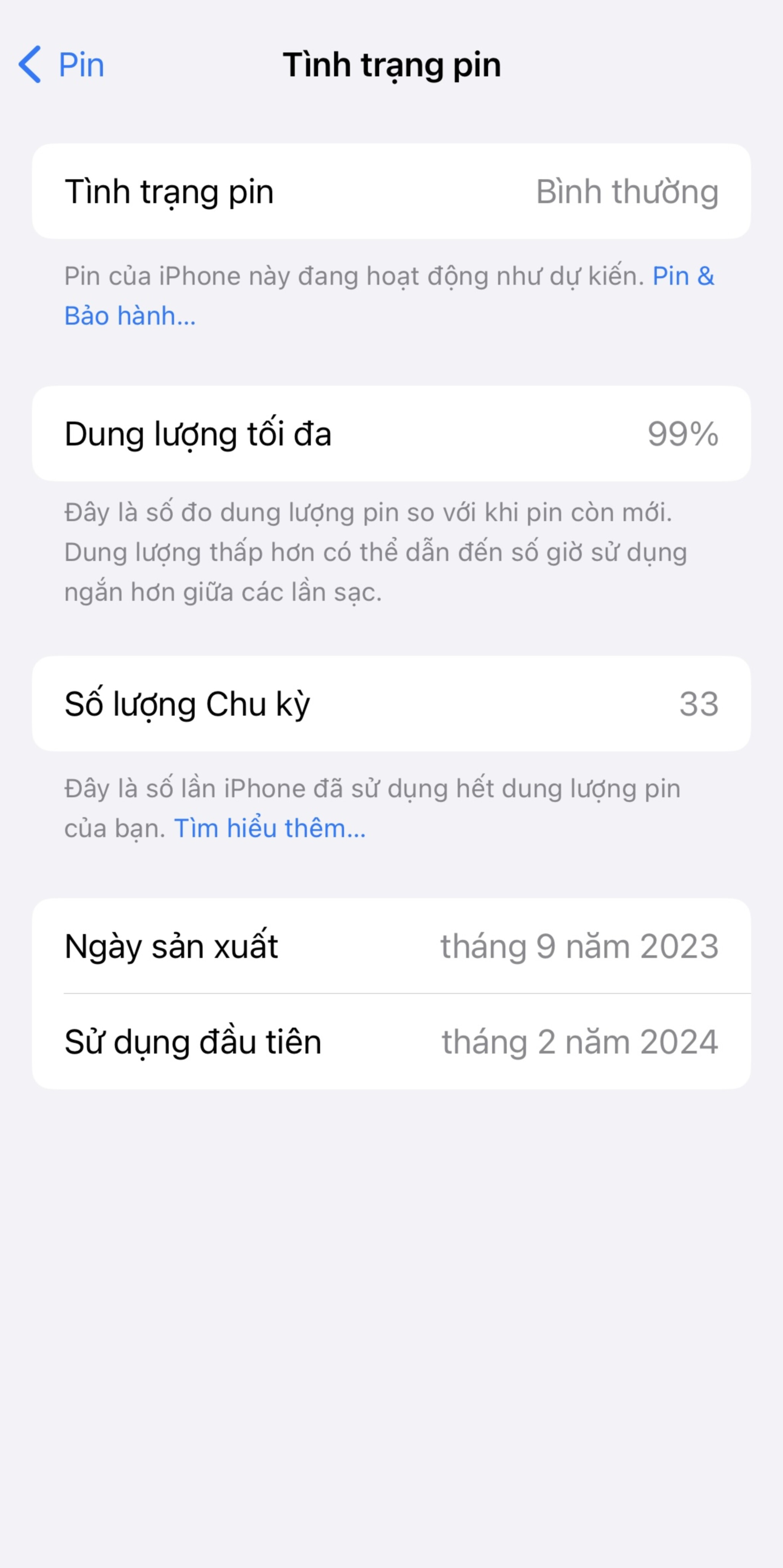The height and width of the screenshot is (1568, 783).
Task: Open the Tìm hiểu thêm link
Action: [x=270, y=829]
